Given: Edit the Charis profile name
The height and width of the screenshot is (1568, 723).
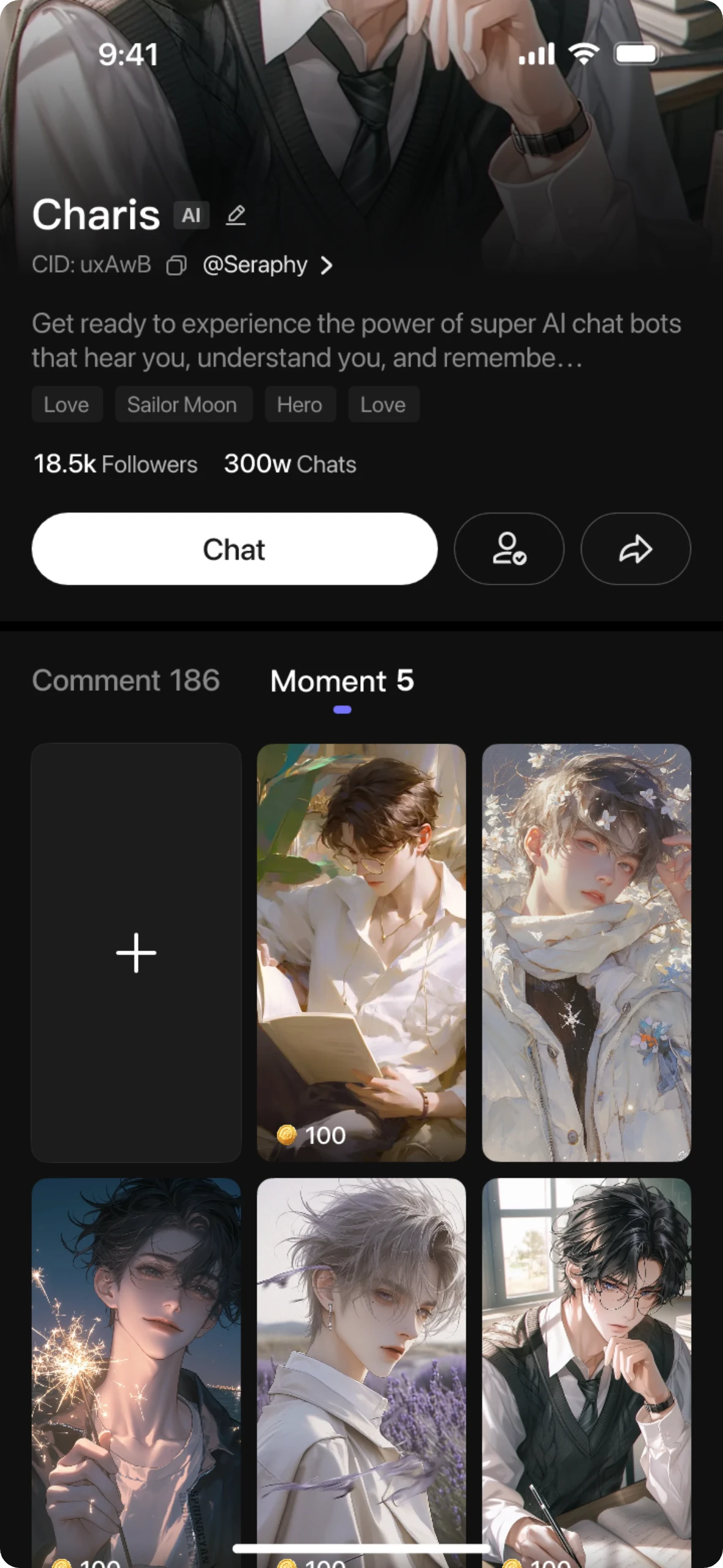Looking at the screenshot, I should [236, 216].
